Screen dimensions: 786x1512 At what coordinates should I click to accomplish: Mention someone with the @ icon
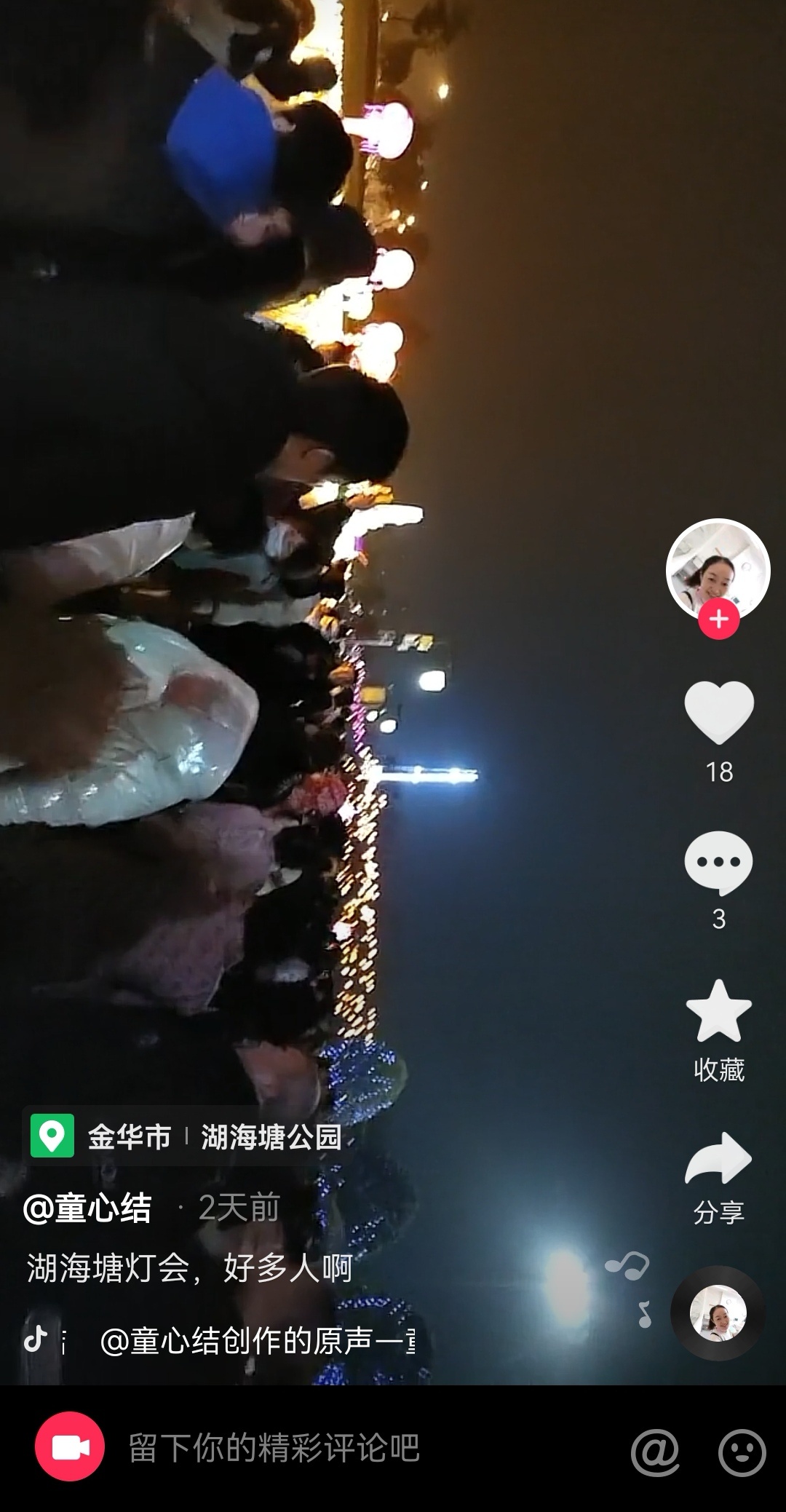[655, 1451]
